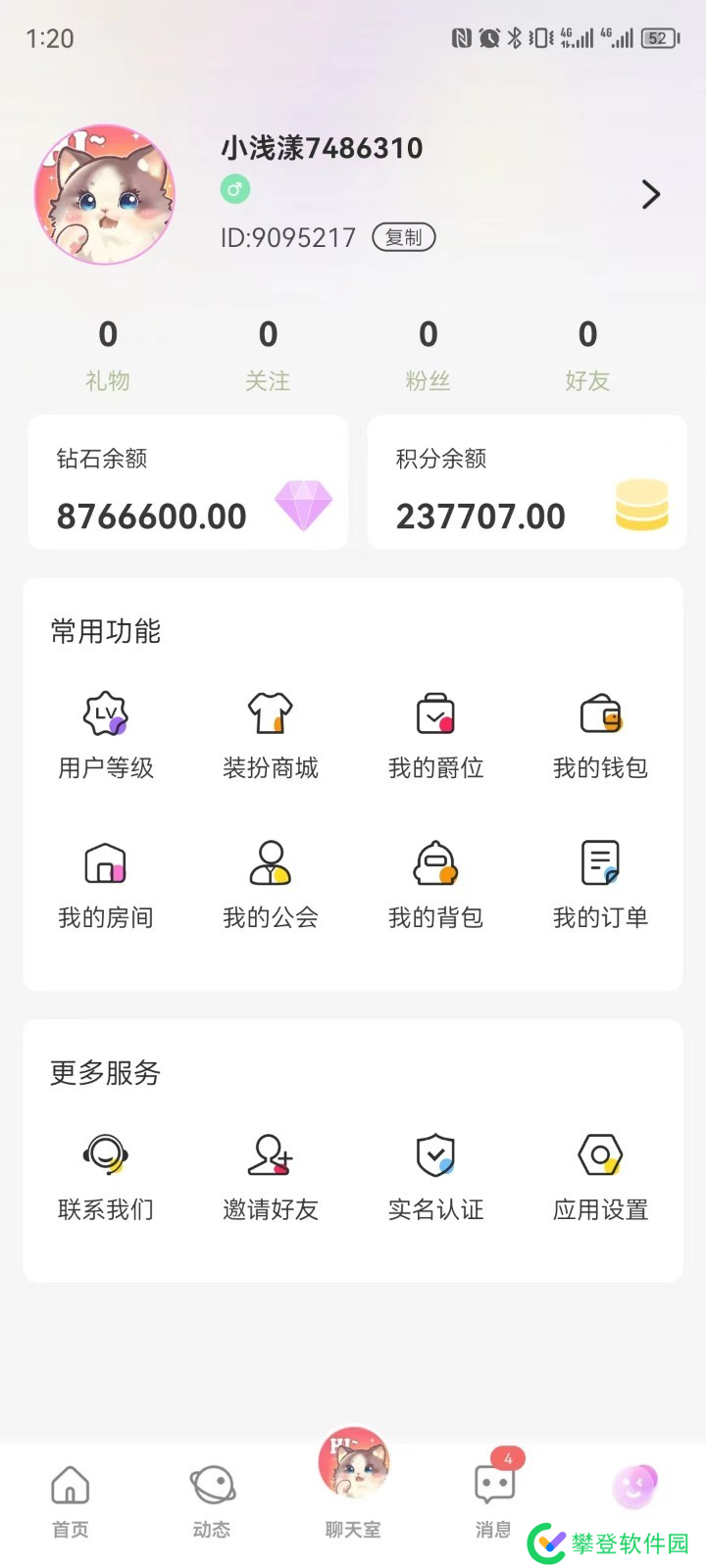Screen dimensions: 706x1568
Task: View 我的订单 my orders
Action: (x=600, y=884)
